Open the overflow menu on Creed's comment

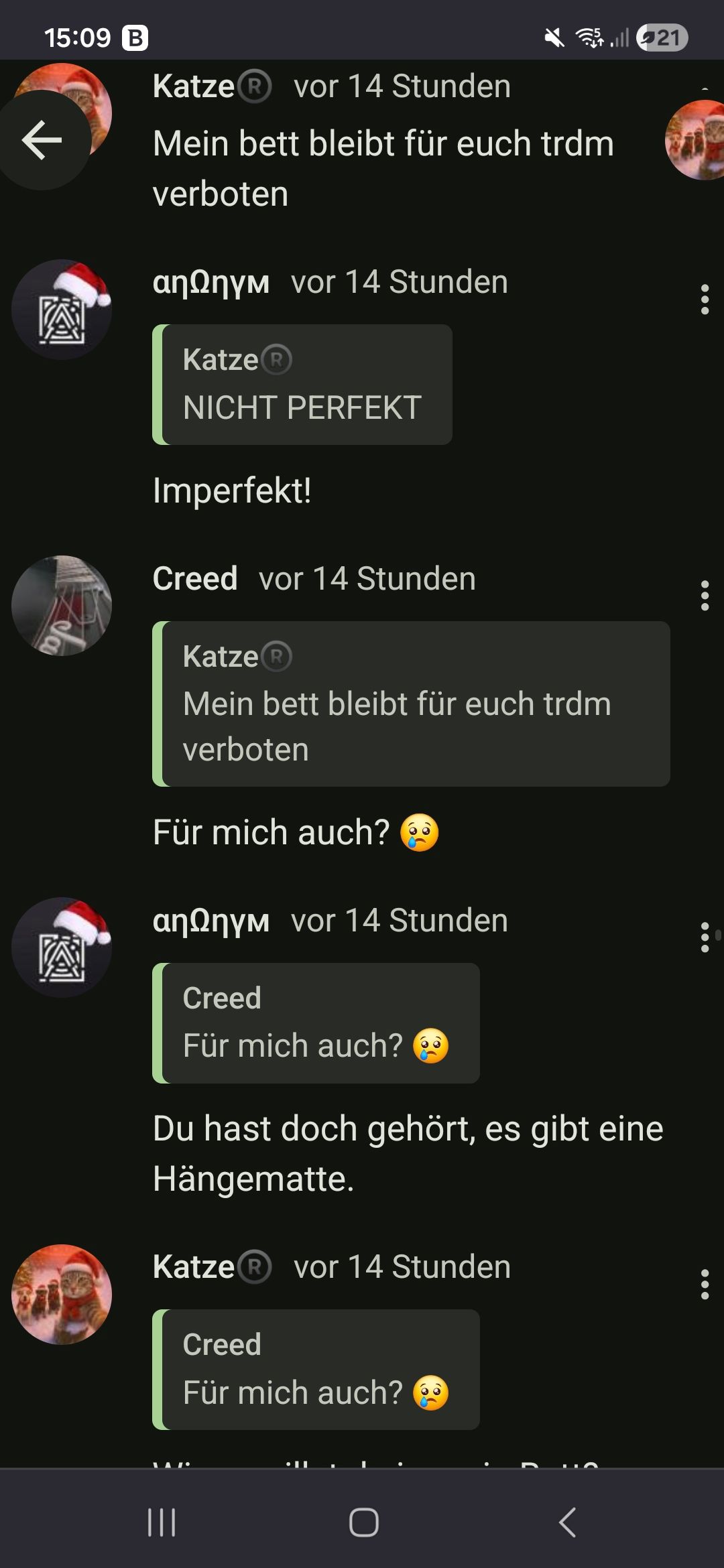point(705,596)
